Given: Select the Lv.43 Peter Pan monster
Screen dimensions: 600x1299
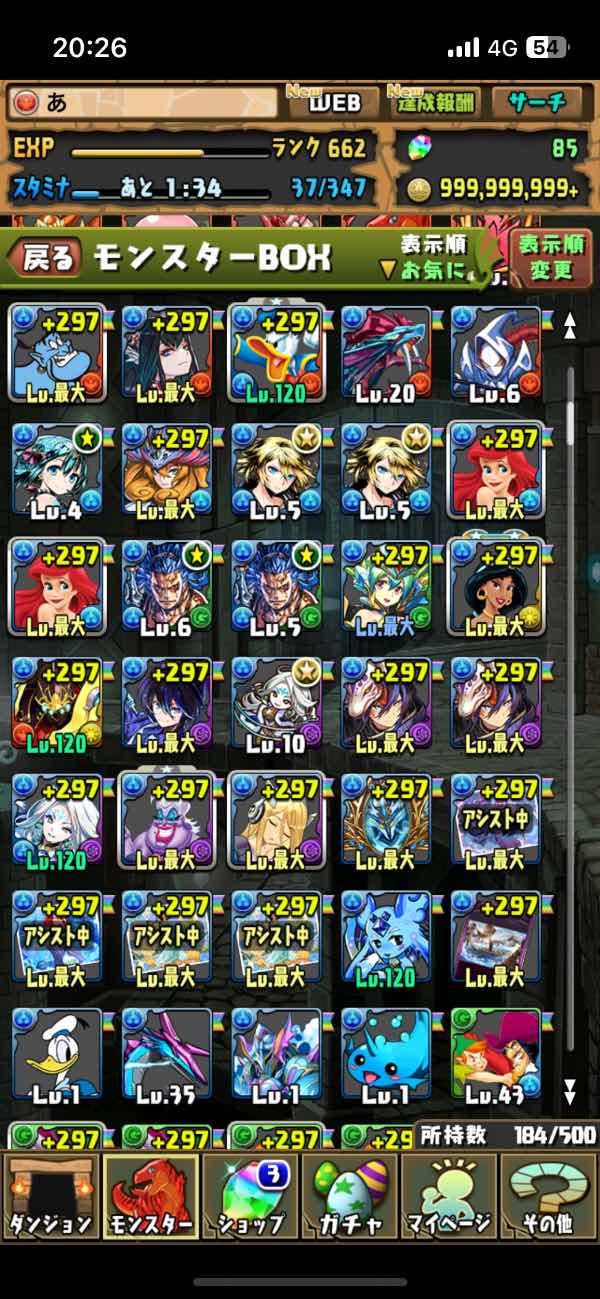Looking at the screenshot, I should 496,1056.
